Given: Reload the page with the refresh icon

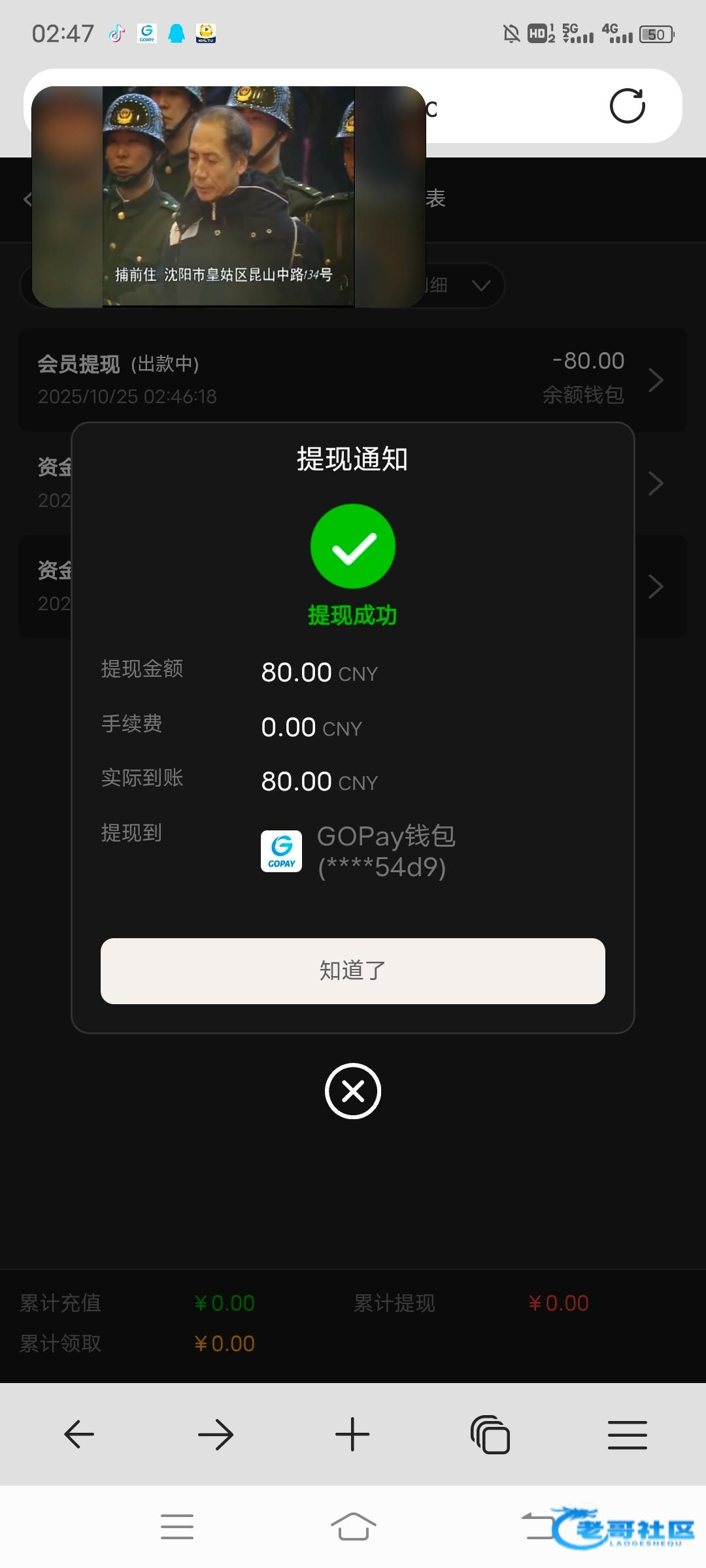Looking at the screenshot, I should pyautogui.click(x=627, y=106).
